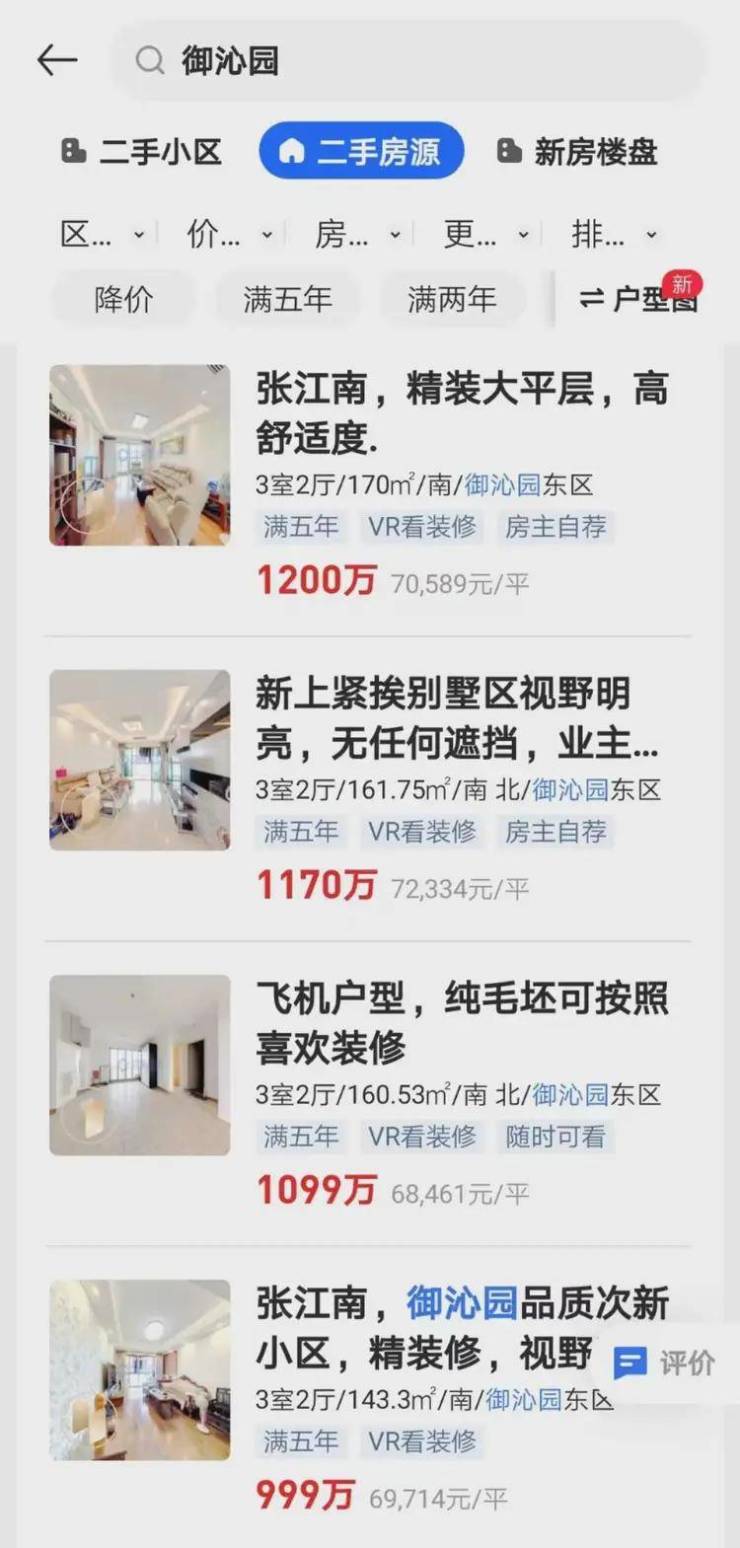Select the 二手小区 icon tab

click(72, 152)
